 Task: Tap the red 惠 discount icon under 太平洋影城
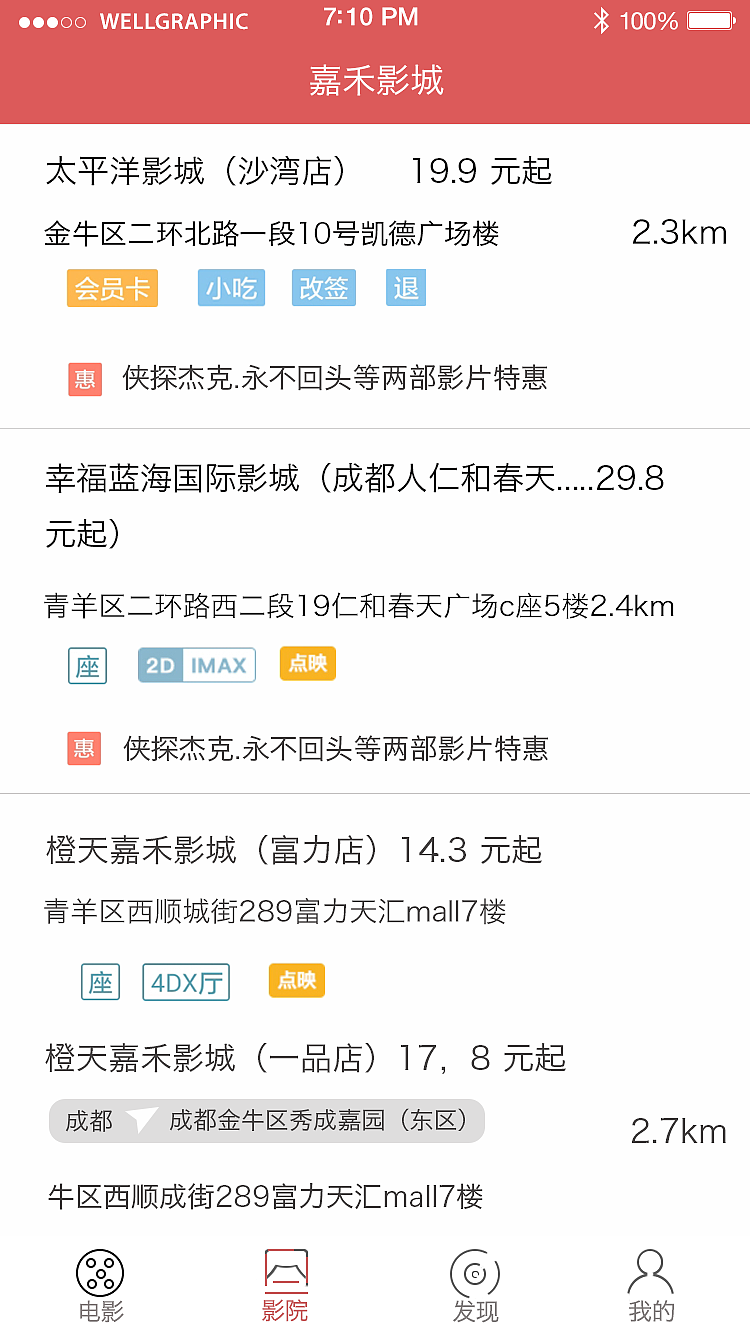point(85,379)
